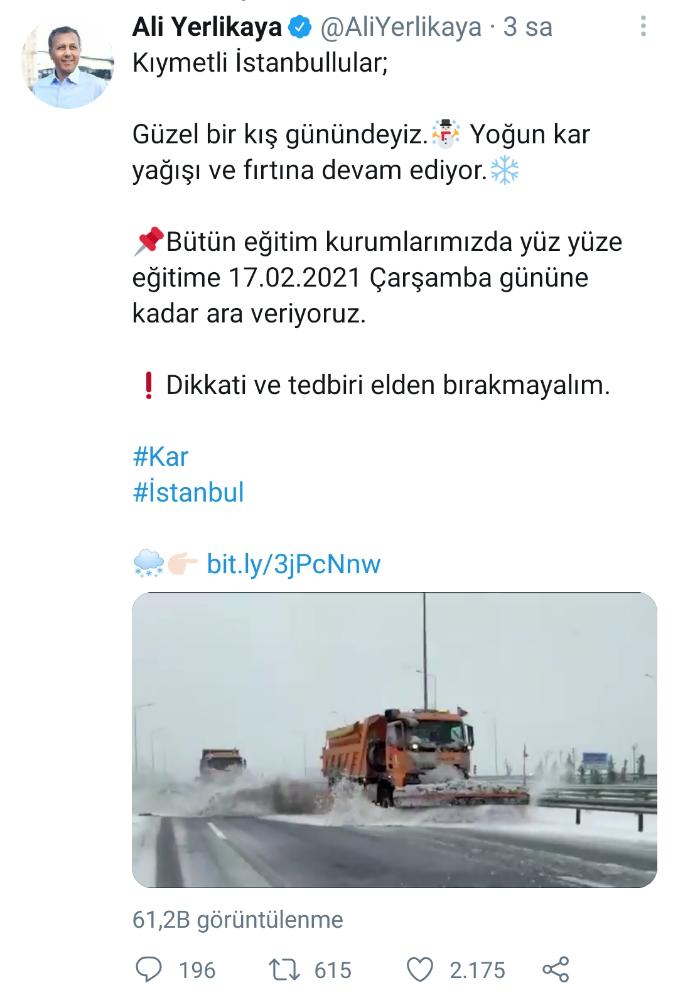The width and height of the screenshot is (678, 1000).
Task: Open the #Kar hashtag
Action: [160, 457]
